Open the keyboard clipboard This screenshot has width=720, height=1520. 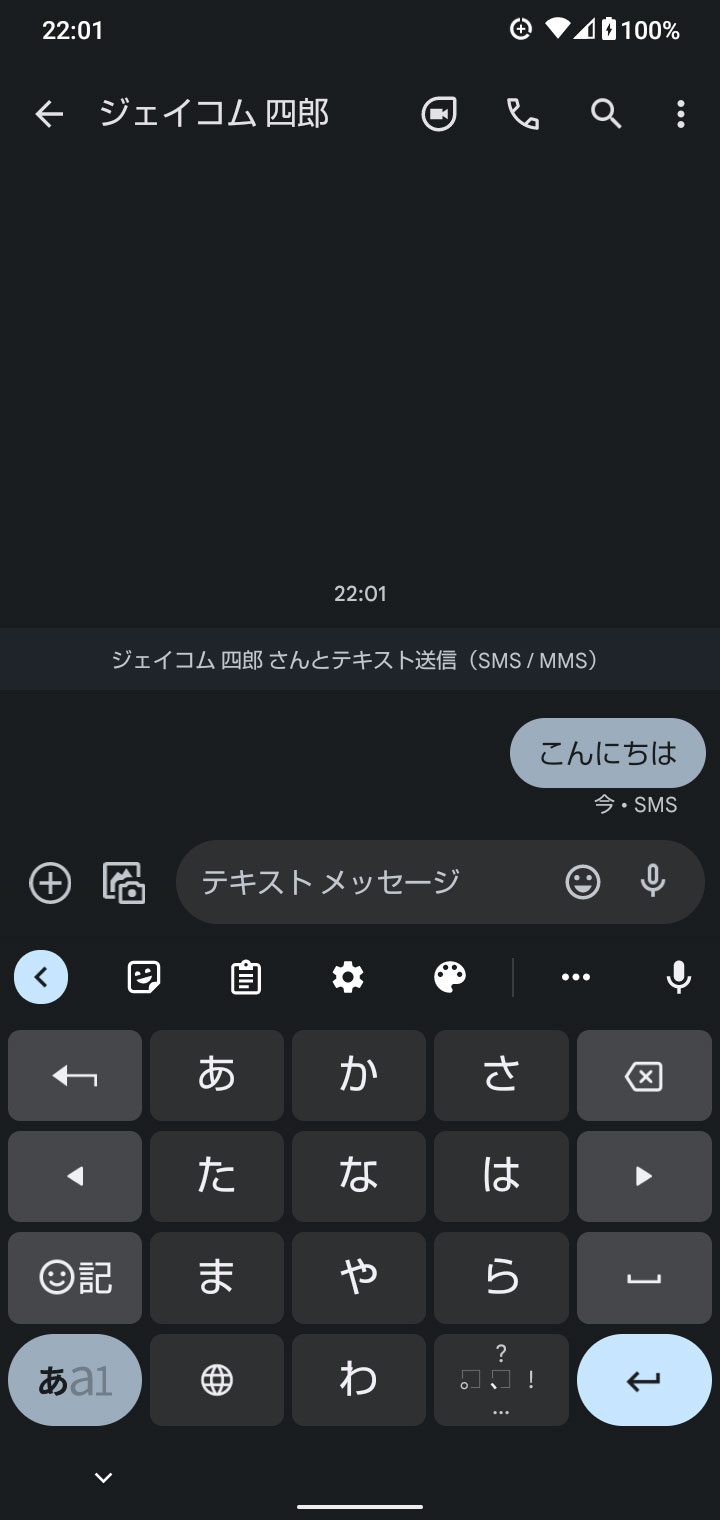click(246, 977)
